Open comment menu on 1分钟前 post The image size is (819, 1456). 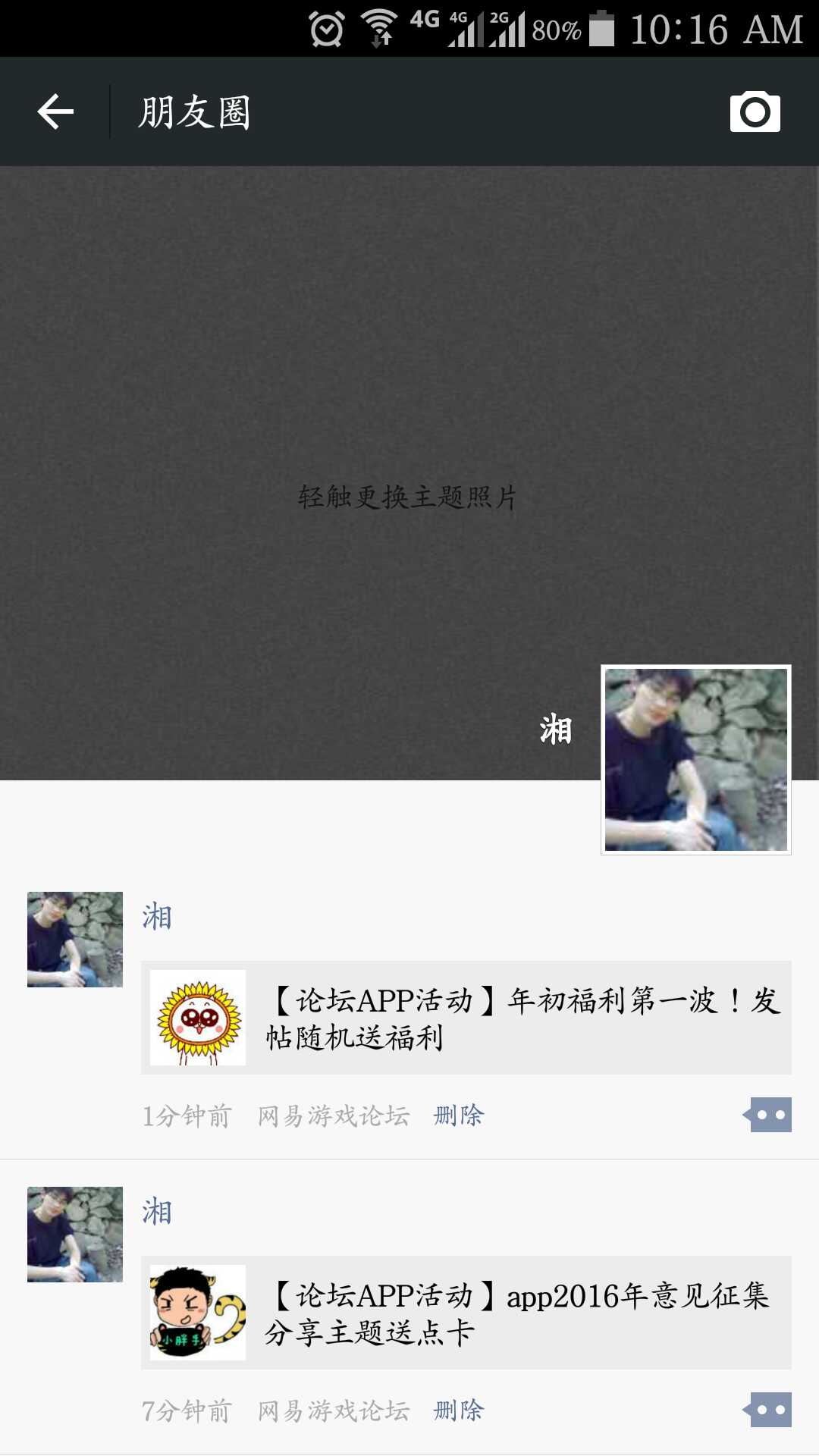pos(769,1115)
